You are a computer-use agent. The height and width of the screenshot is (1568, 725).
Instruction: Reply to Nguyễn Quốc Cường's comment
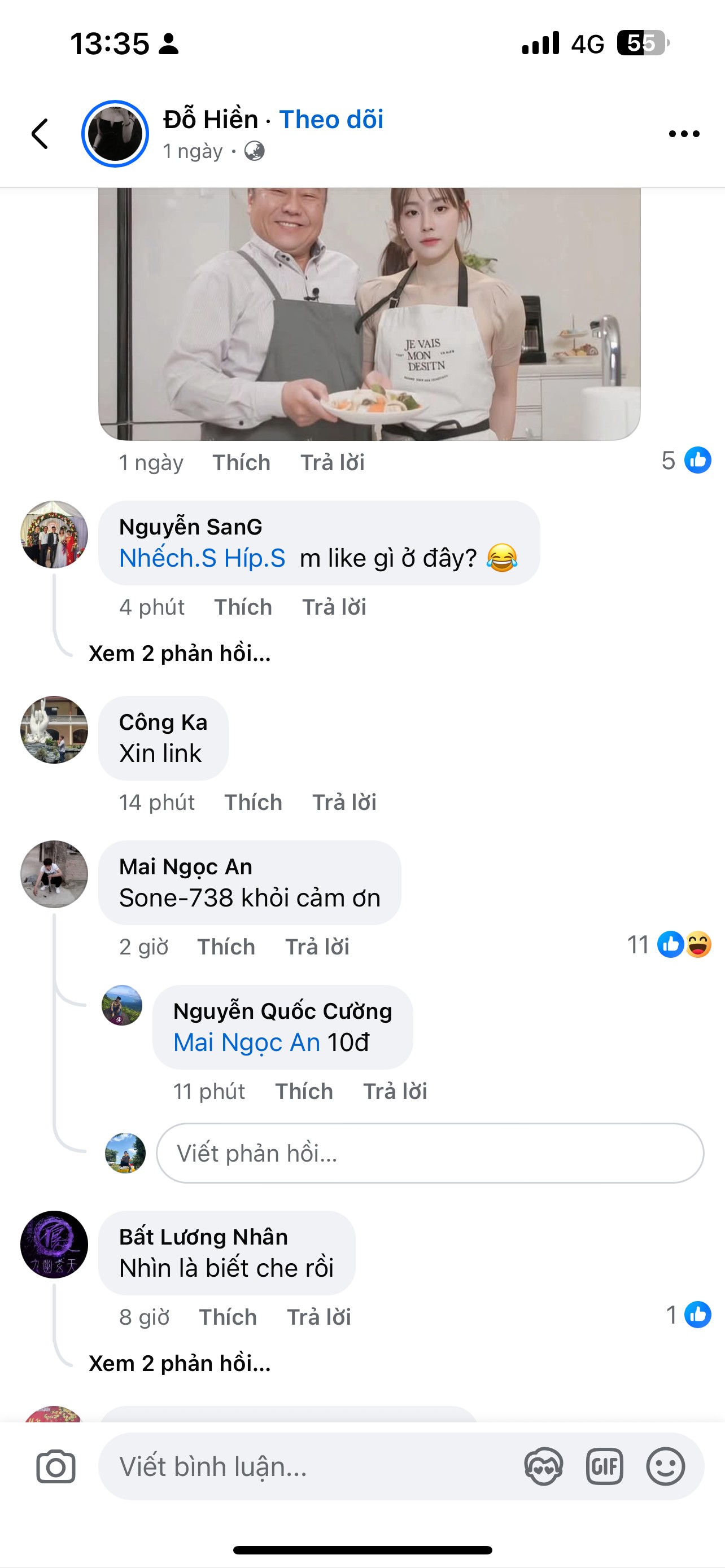pos(395,1091)
